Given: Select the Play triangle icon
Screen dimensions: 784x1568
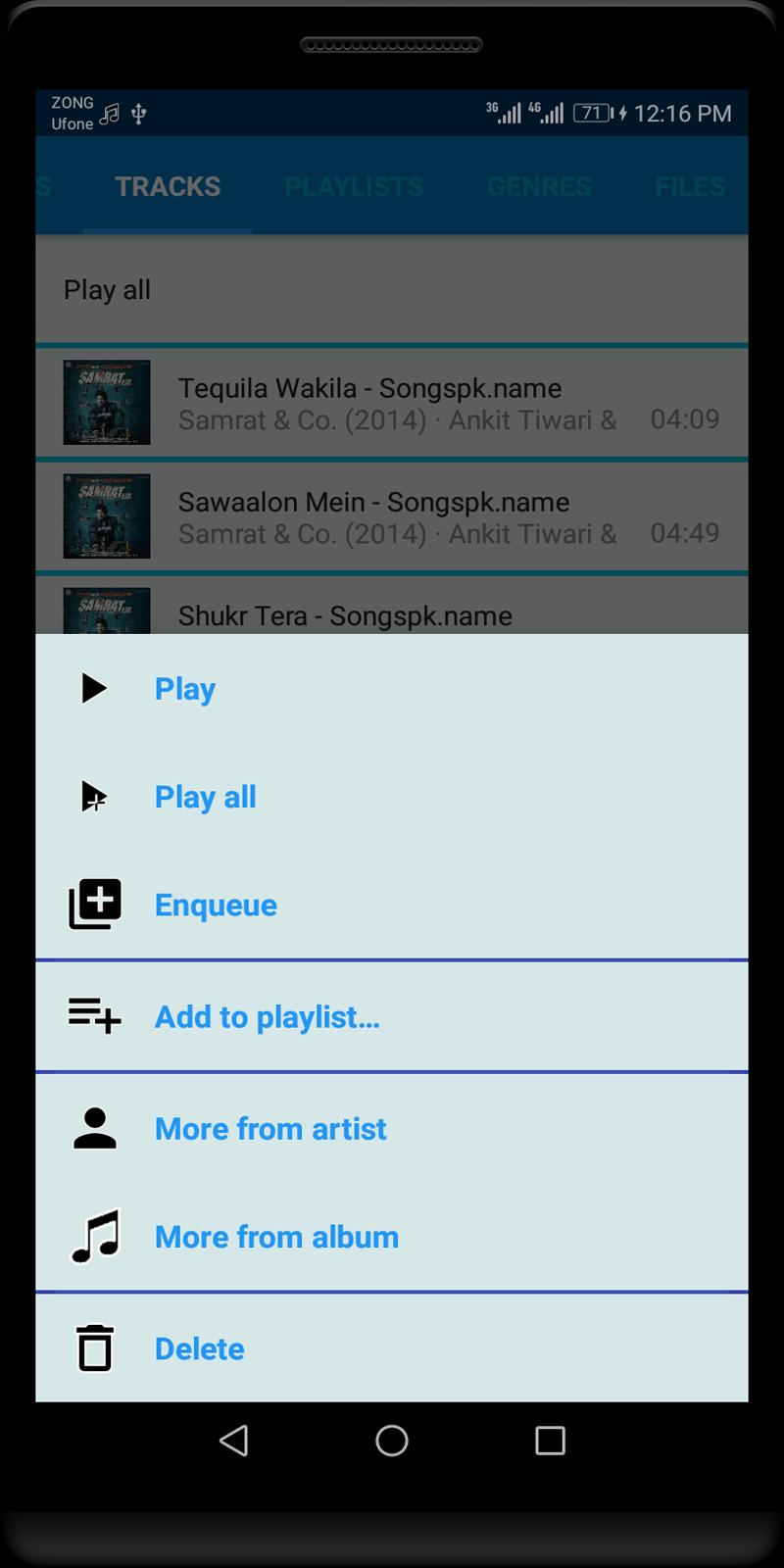Looking at the screenshot, I should [x=93, y=688].
